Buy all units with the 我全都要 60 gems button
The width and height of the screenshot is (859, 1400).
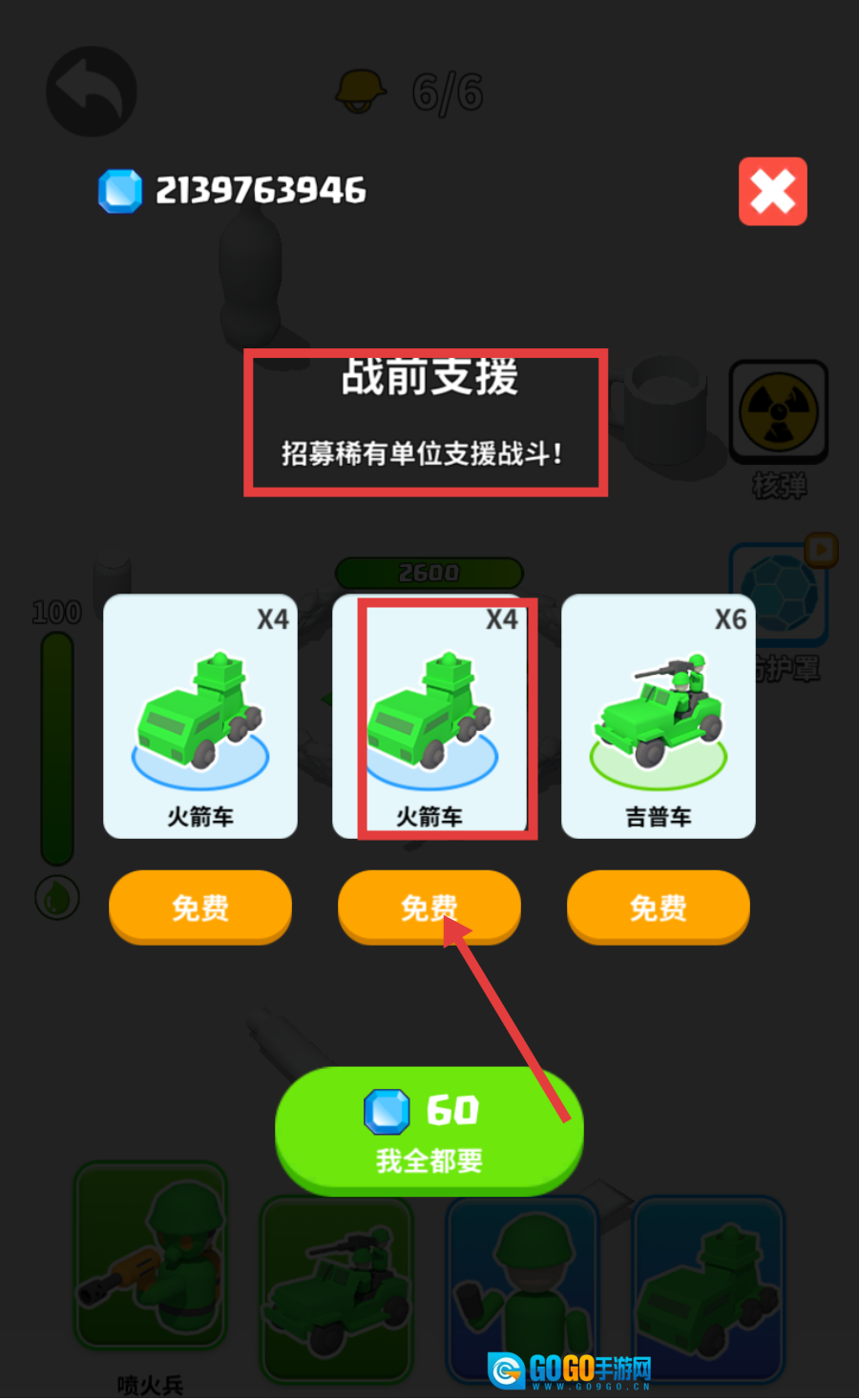[x=429, y=1131]
